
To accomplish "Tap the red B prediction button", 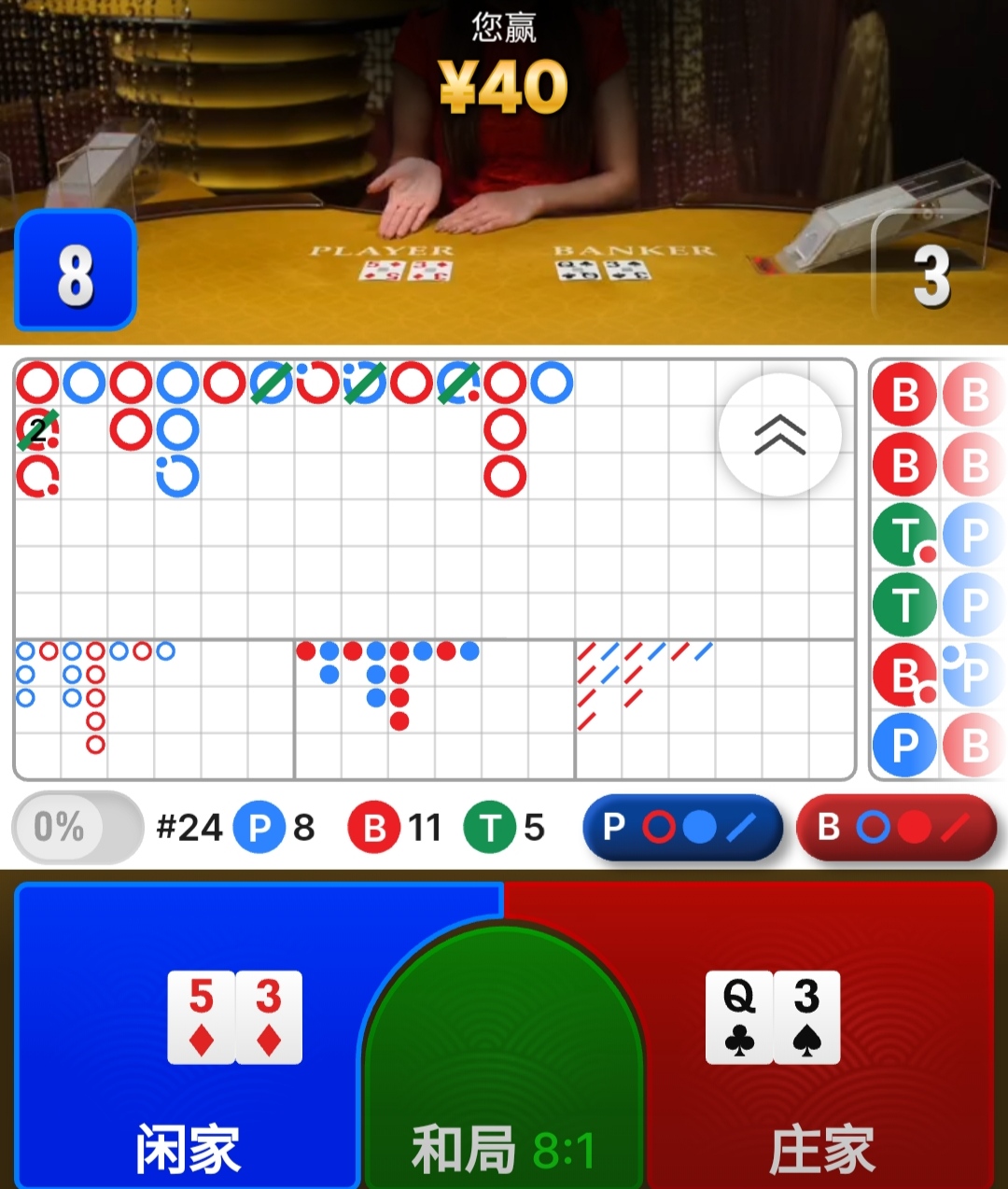I will (x=896, y=828).
